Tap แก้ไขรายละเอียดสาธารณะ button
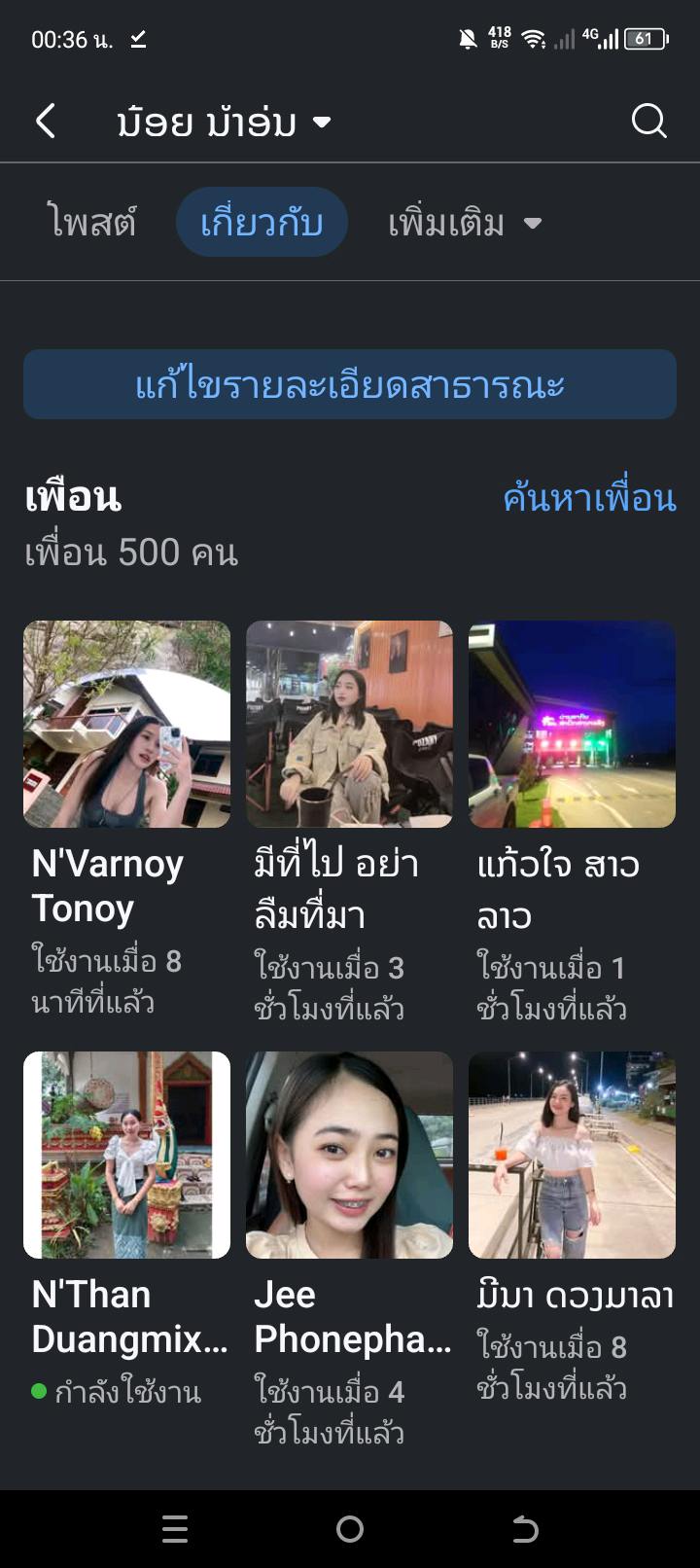Screen dimensions: 700x1568 pyautogui.click(x=350, y=384)
